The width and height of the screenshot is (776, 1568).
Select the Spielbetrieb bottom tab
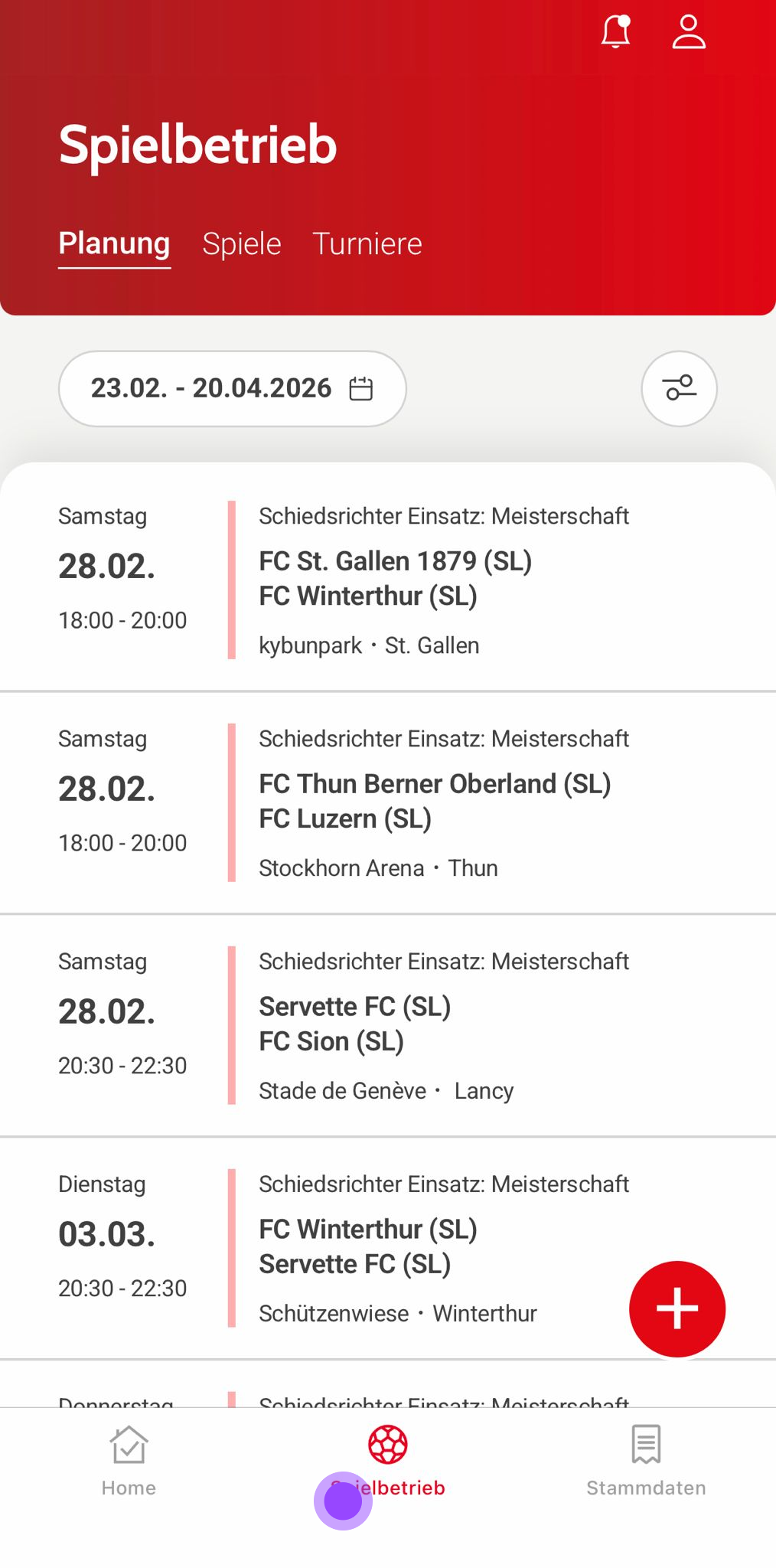point(388,1461)
